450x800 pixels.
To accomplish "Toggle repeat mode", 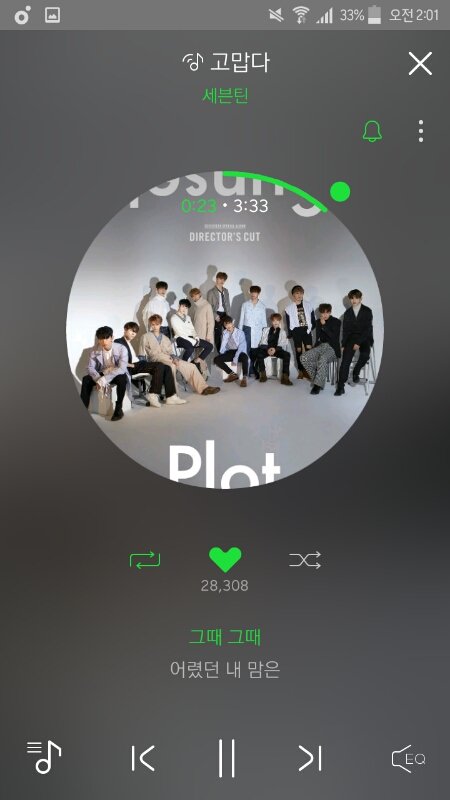I will coord(145,560).
